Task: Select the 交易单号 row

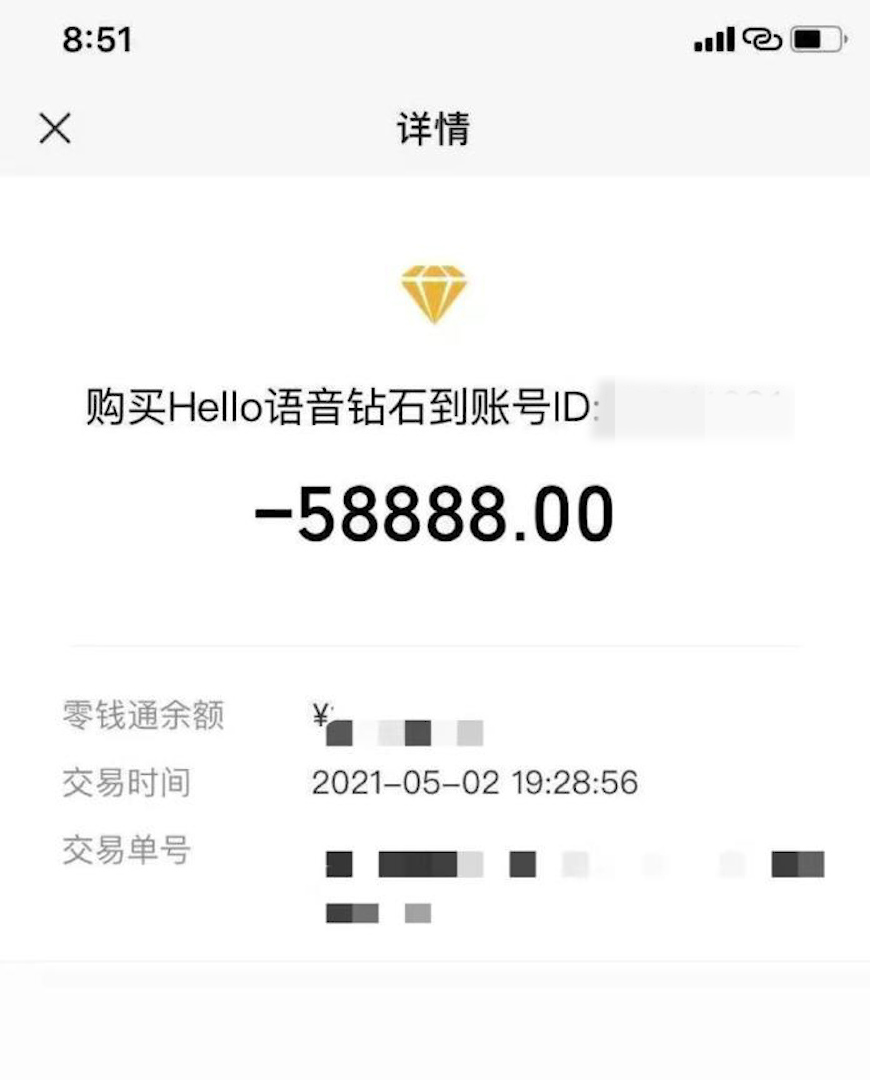Action: point(127,851)
